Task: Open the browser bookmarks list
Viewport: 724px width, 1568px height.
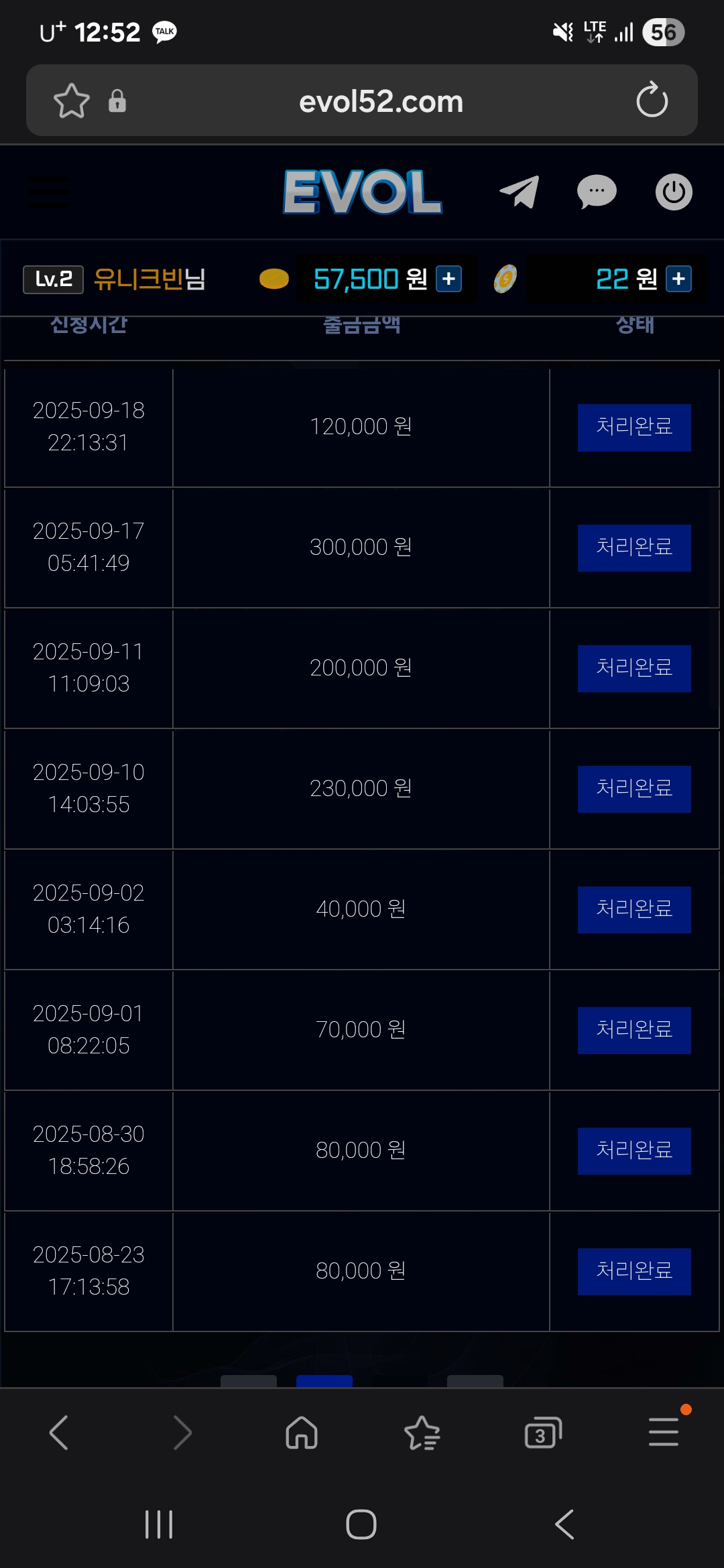Action: pos(422,1433)
